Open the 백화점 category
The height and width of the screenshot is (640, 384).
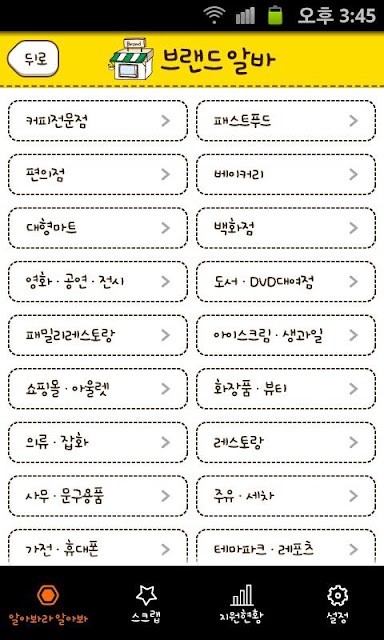[286, 228]
